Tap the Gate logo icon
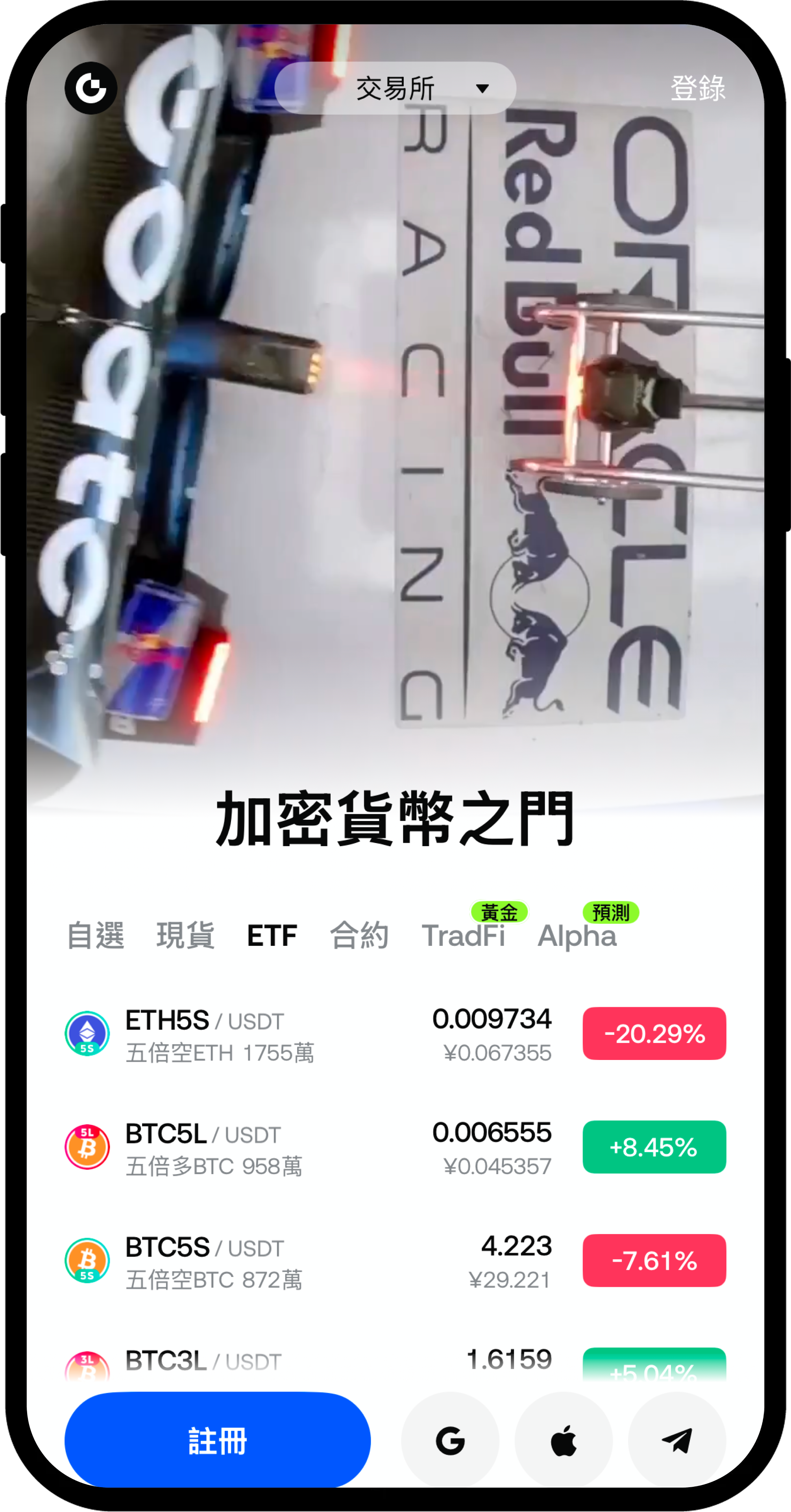The width and height of the screenshot is (791, 1512). [91, 88]
